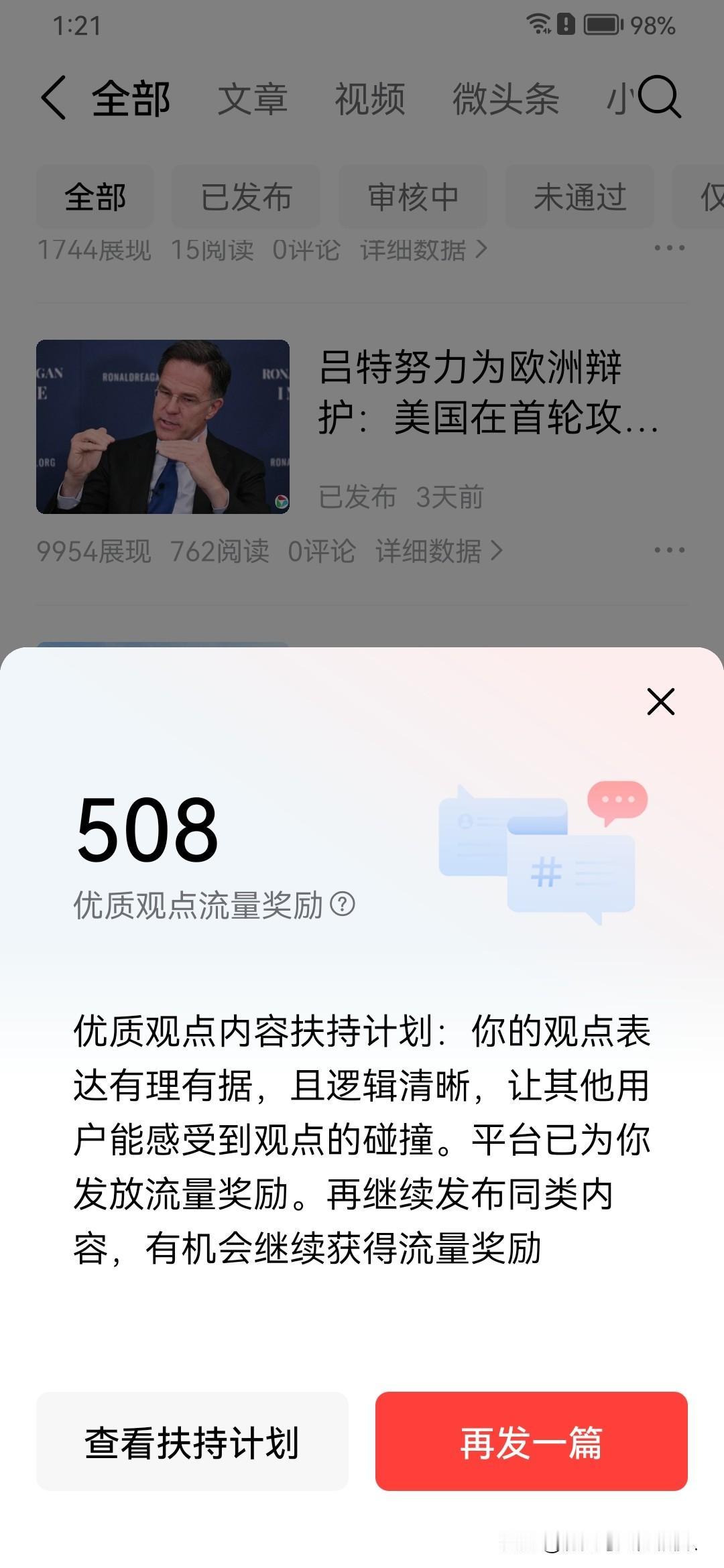Filter content by 已发布 status
Image resolution: width=724 pixels, height=1568 pixels.
tap(246, 196)
